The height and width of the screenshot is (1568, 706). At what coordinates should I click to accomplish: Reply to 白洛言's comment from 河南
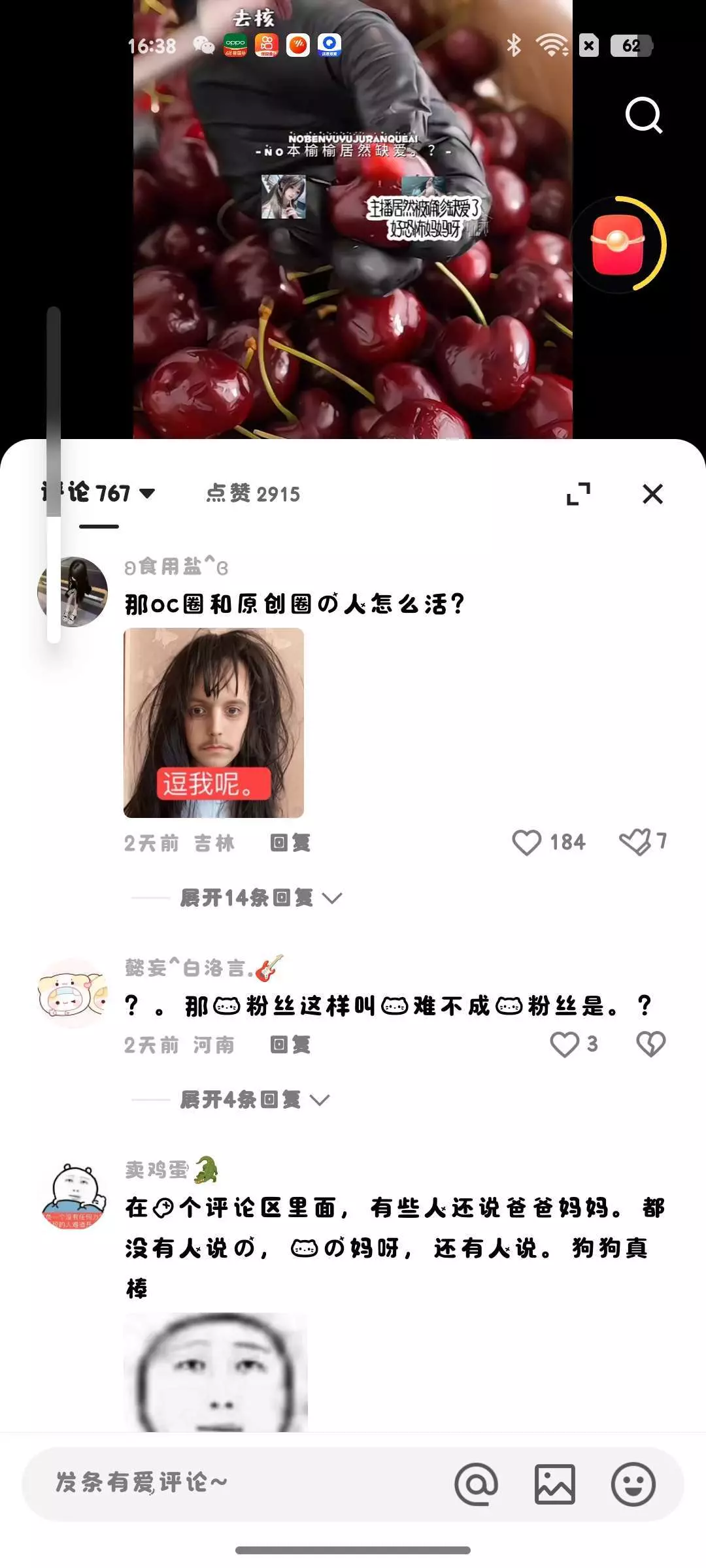291,1045
